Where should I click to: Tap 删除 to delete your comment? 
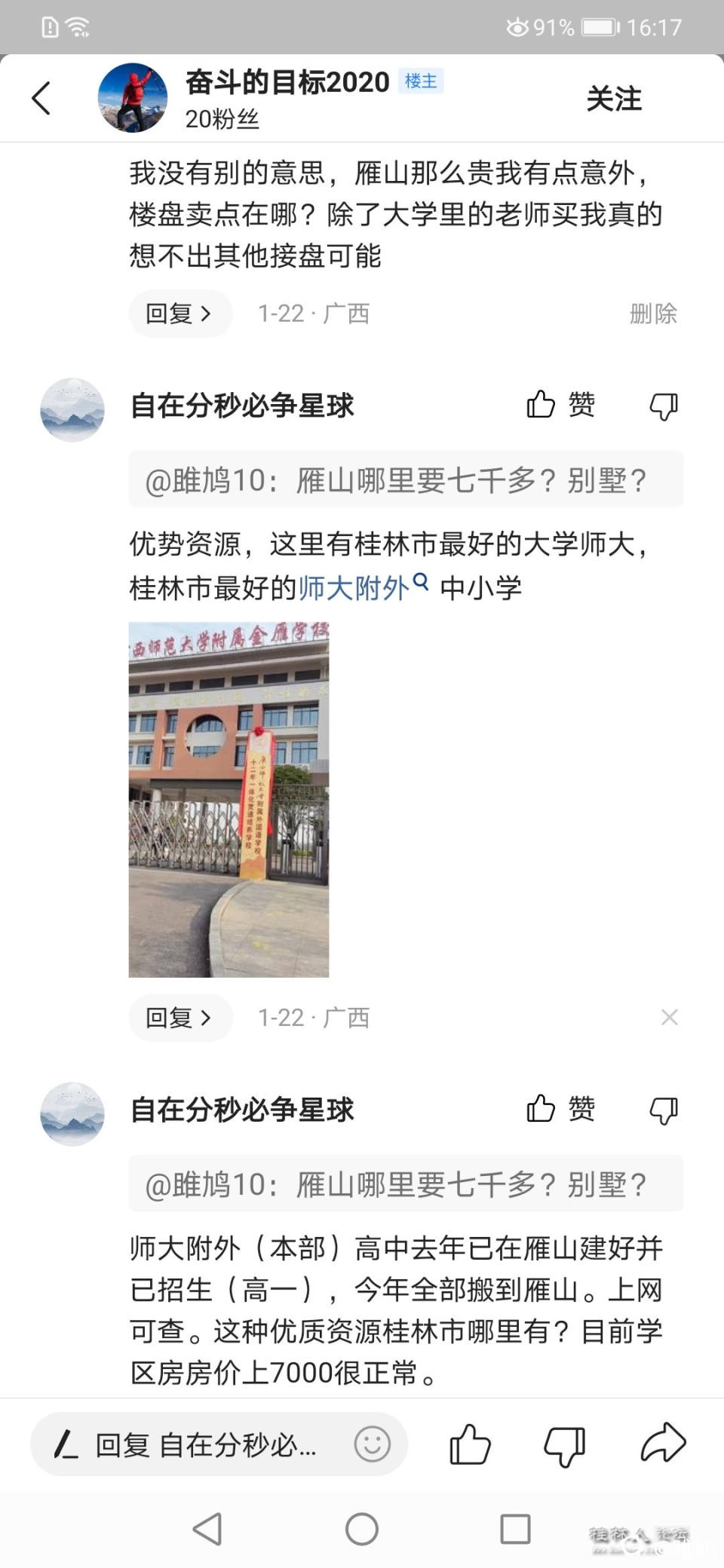(x=653, y=314)
